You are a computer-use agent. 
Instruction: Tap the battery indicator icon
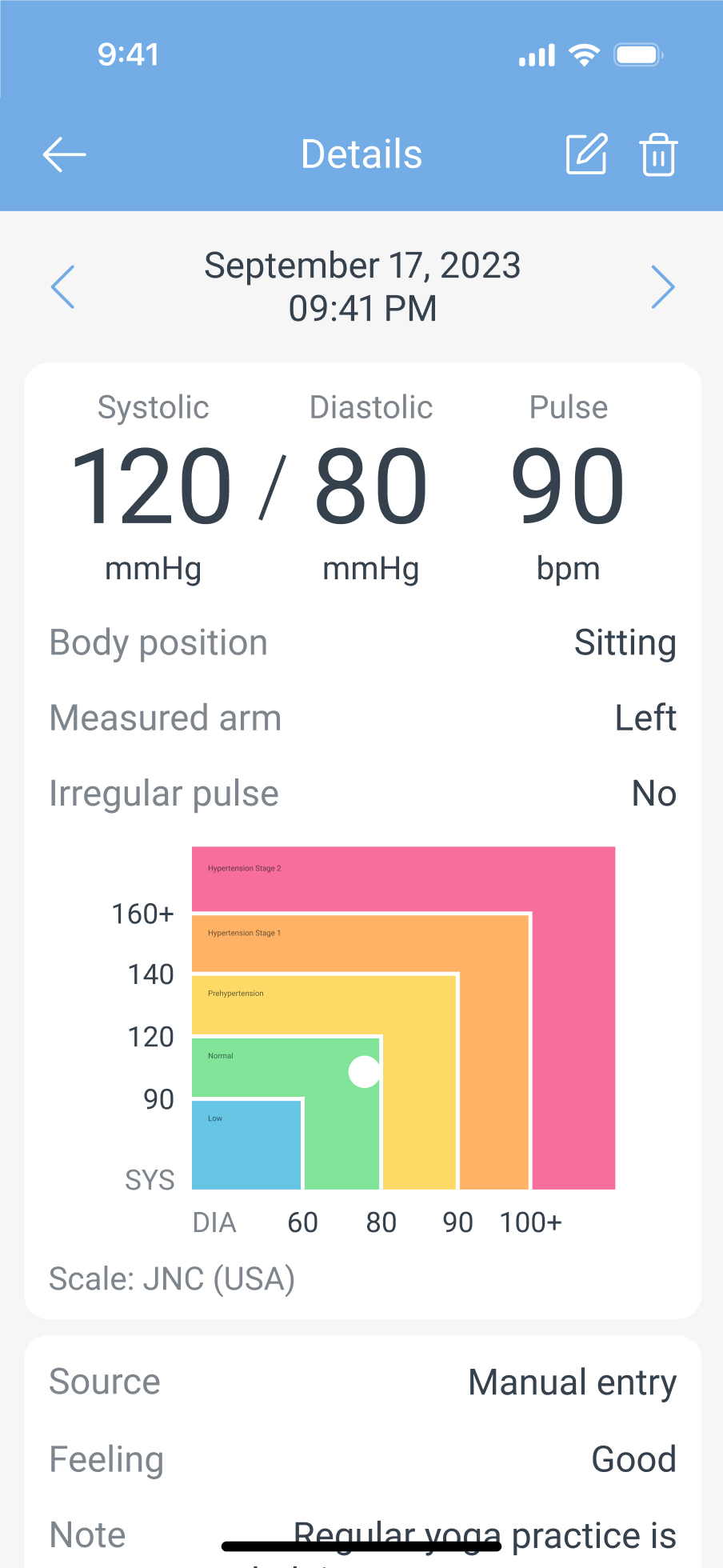click(x=637, y=54)
